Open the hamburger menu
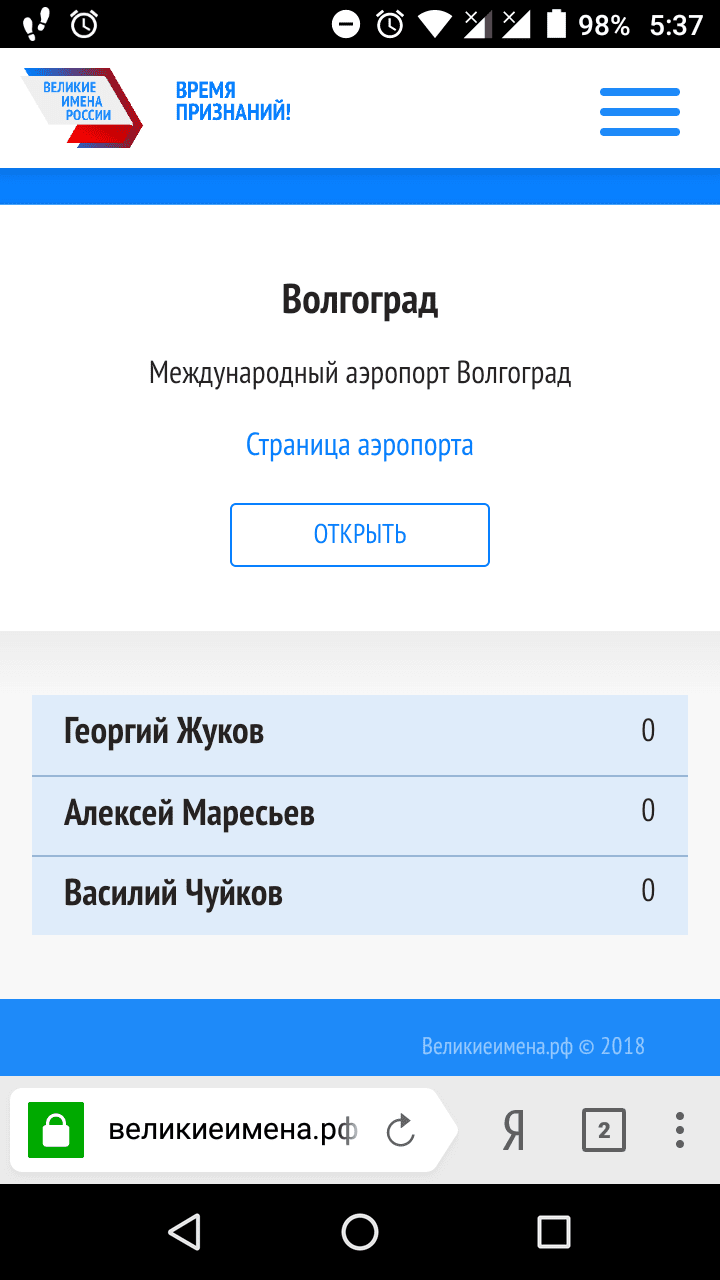The height and width of the screenshot is (1280, 720). [640, 112]
